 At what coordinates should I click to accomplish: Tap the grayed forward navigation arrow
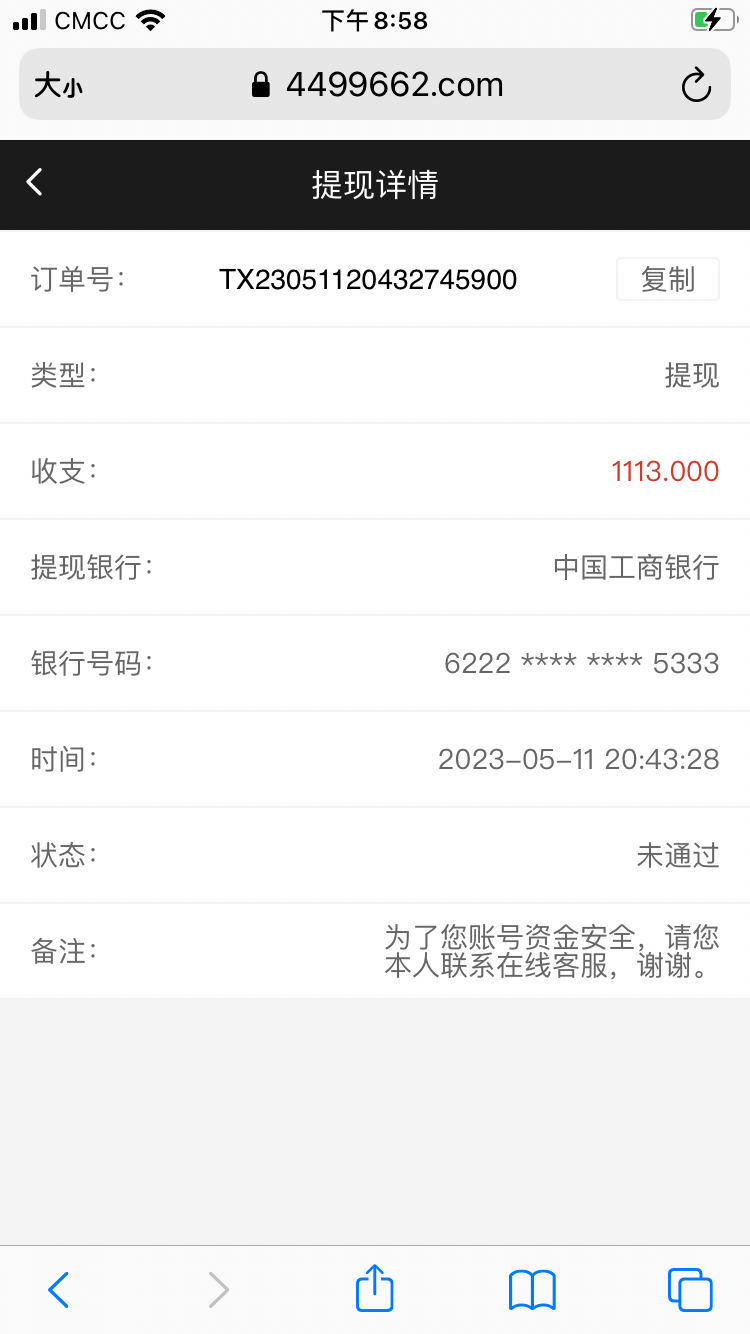[x=219, y=1290]
